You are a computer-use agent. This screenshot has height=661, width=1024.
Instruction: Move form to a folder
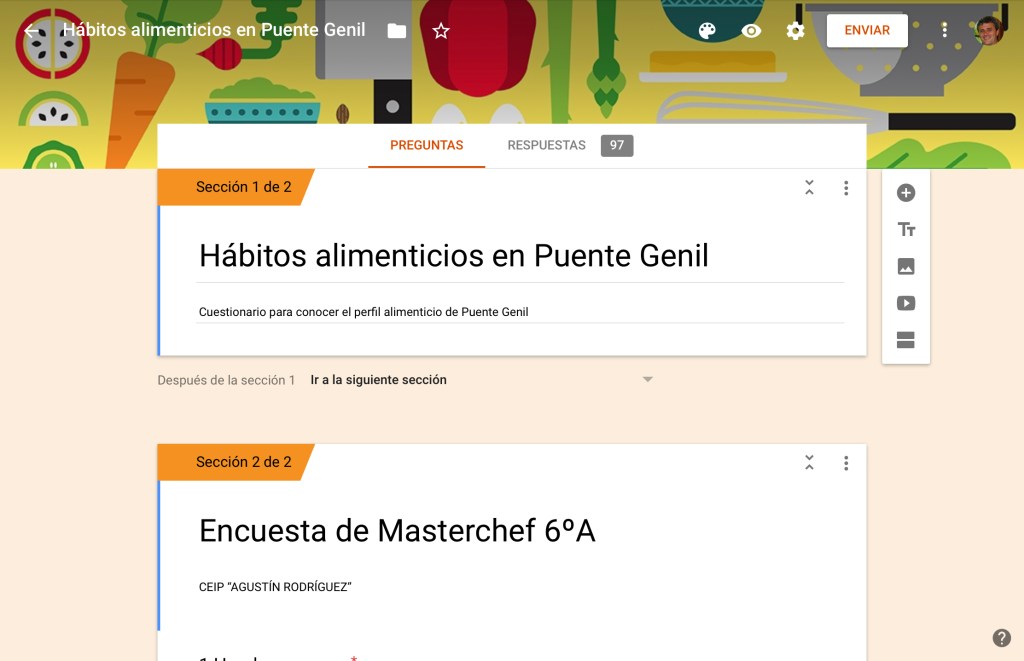[397, 31]
